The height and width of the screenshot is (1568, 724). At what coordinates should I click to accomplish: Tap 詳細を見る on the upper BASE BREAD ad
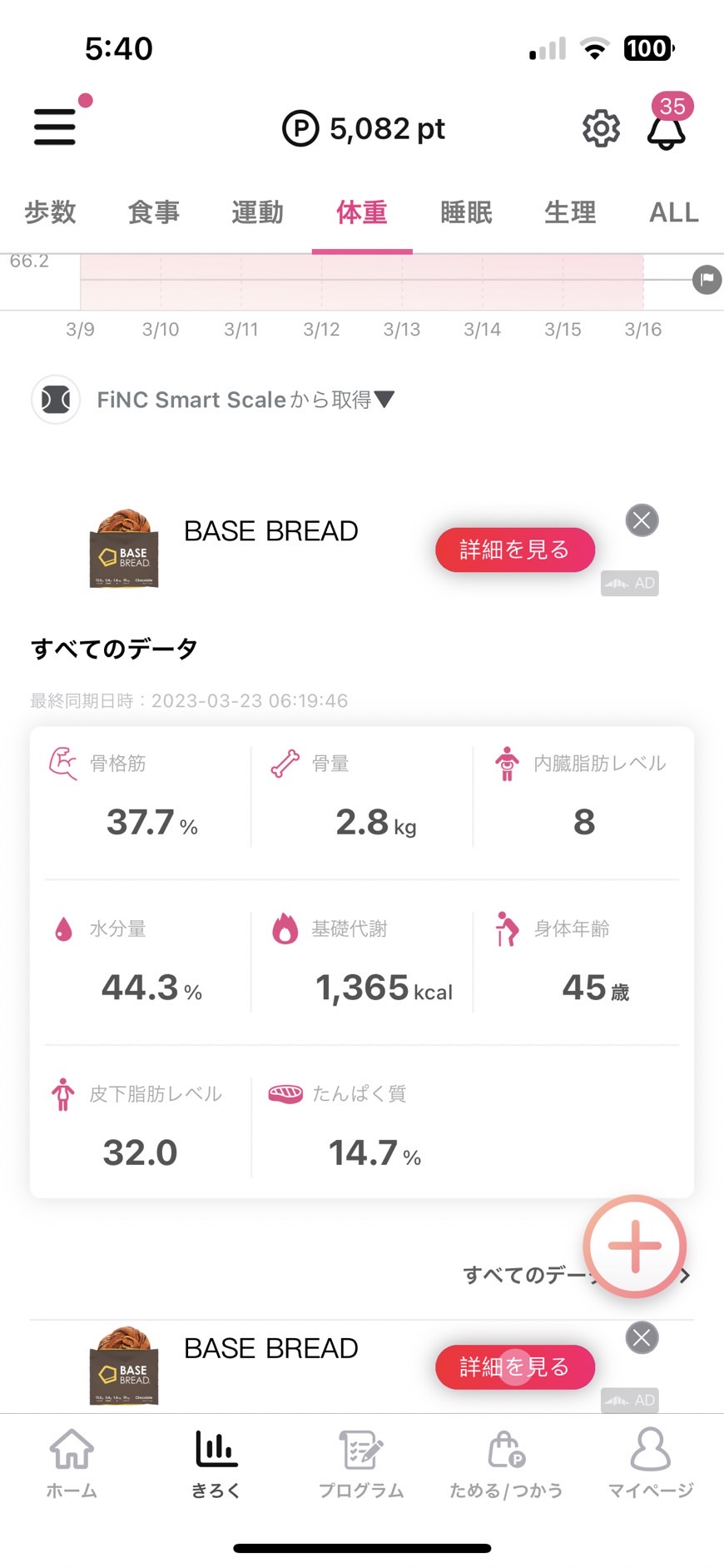click(515, 550)
